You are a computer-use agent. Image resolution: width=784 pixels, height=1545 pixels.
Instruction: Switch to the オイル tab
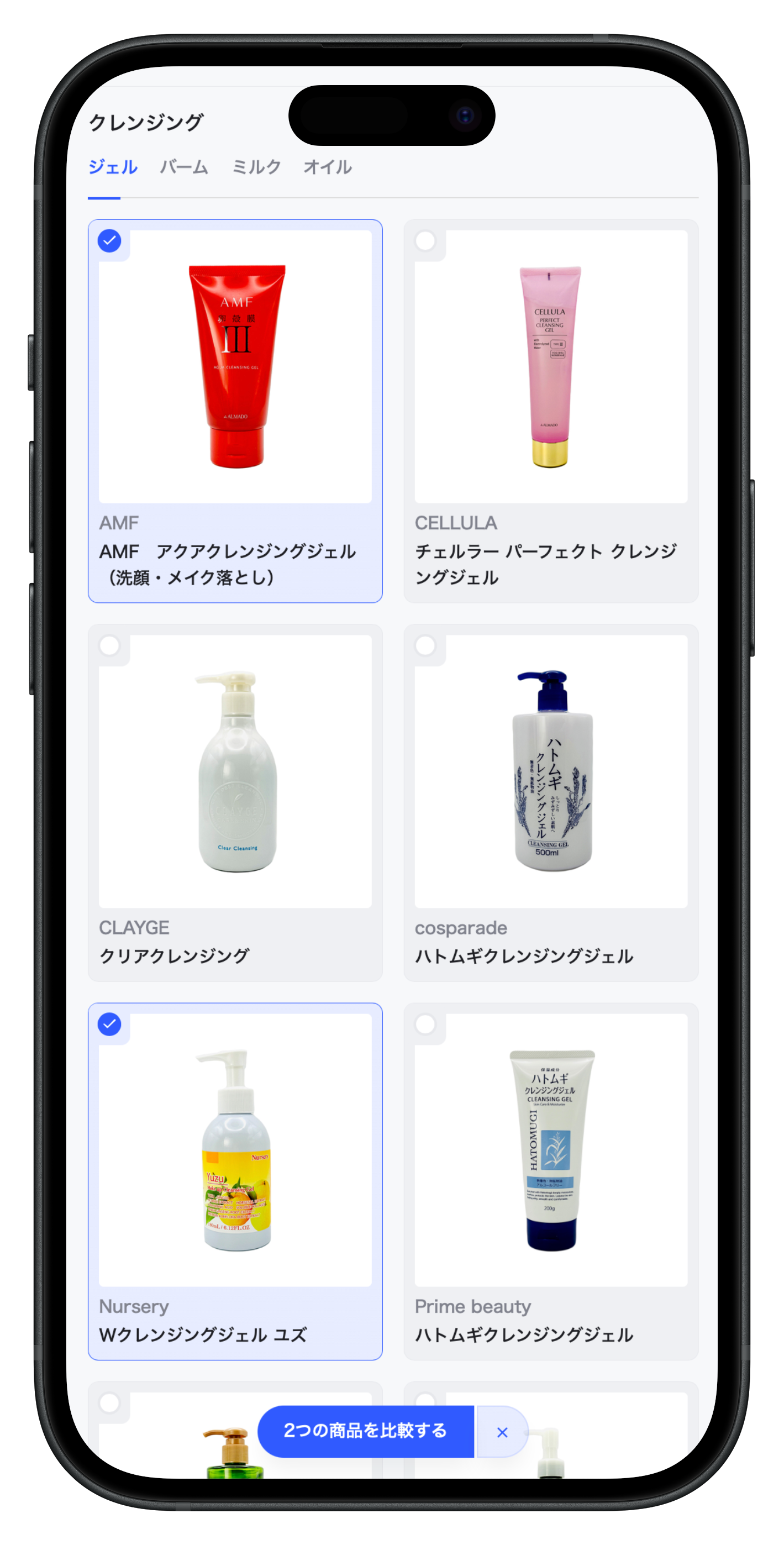click(x=328, y=167)
